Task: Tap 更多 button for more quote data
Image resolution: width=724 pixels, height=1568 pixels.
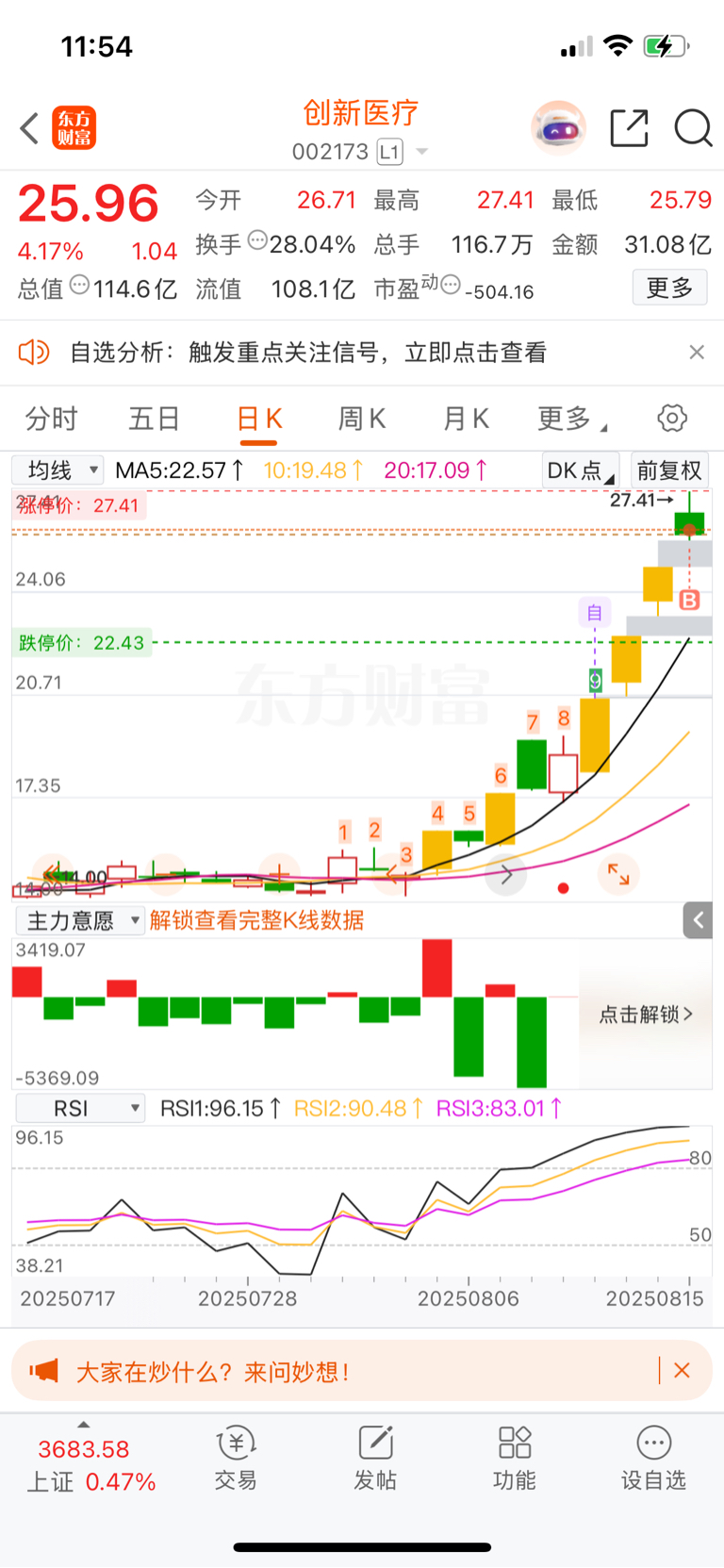Action: click(669, 288)
